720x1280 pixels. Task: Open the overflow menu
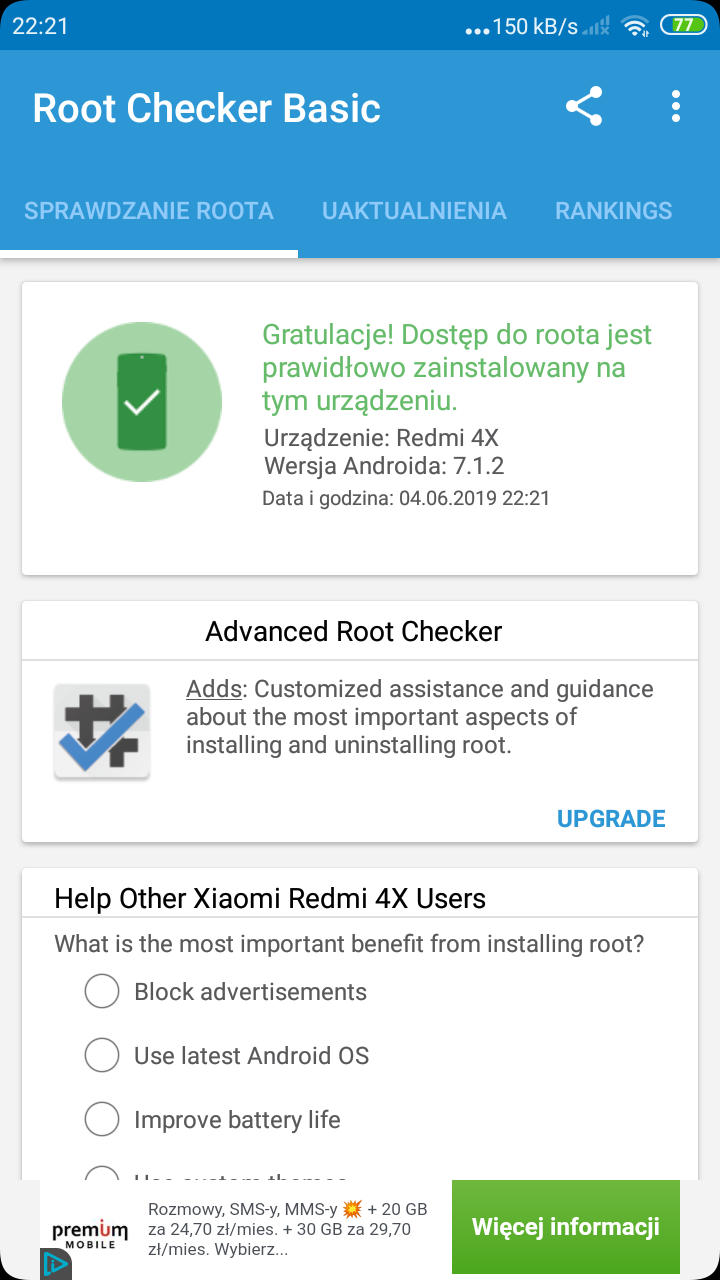(676, 107)
